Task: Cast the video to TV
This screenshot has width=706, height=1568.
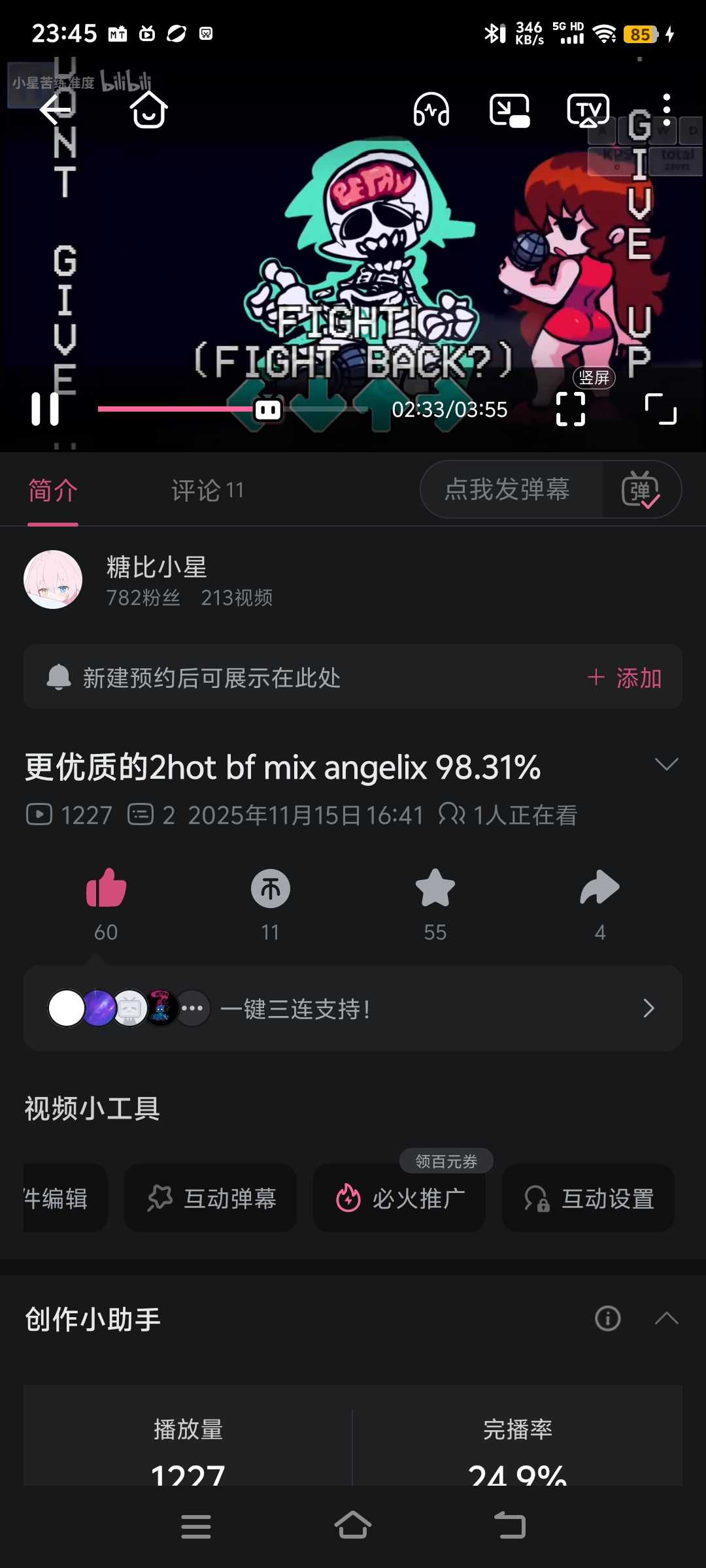Action: pos(588,110)
